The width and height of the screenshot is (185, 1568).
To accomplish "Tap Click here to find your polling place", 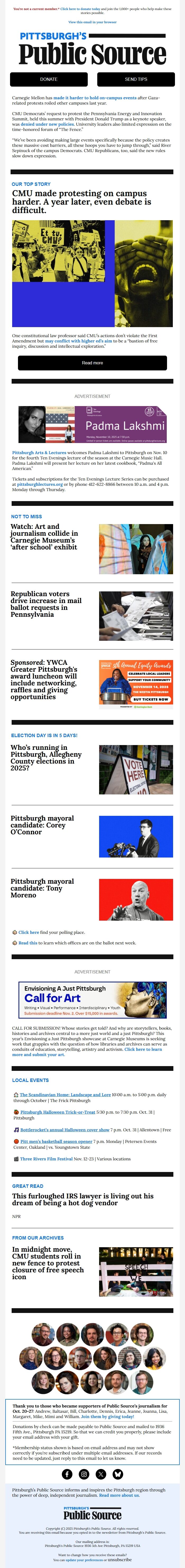I will pos(29,932).
